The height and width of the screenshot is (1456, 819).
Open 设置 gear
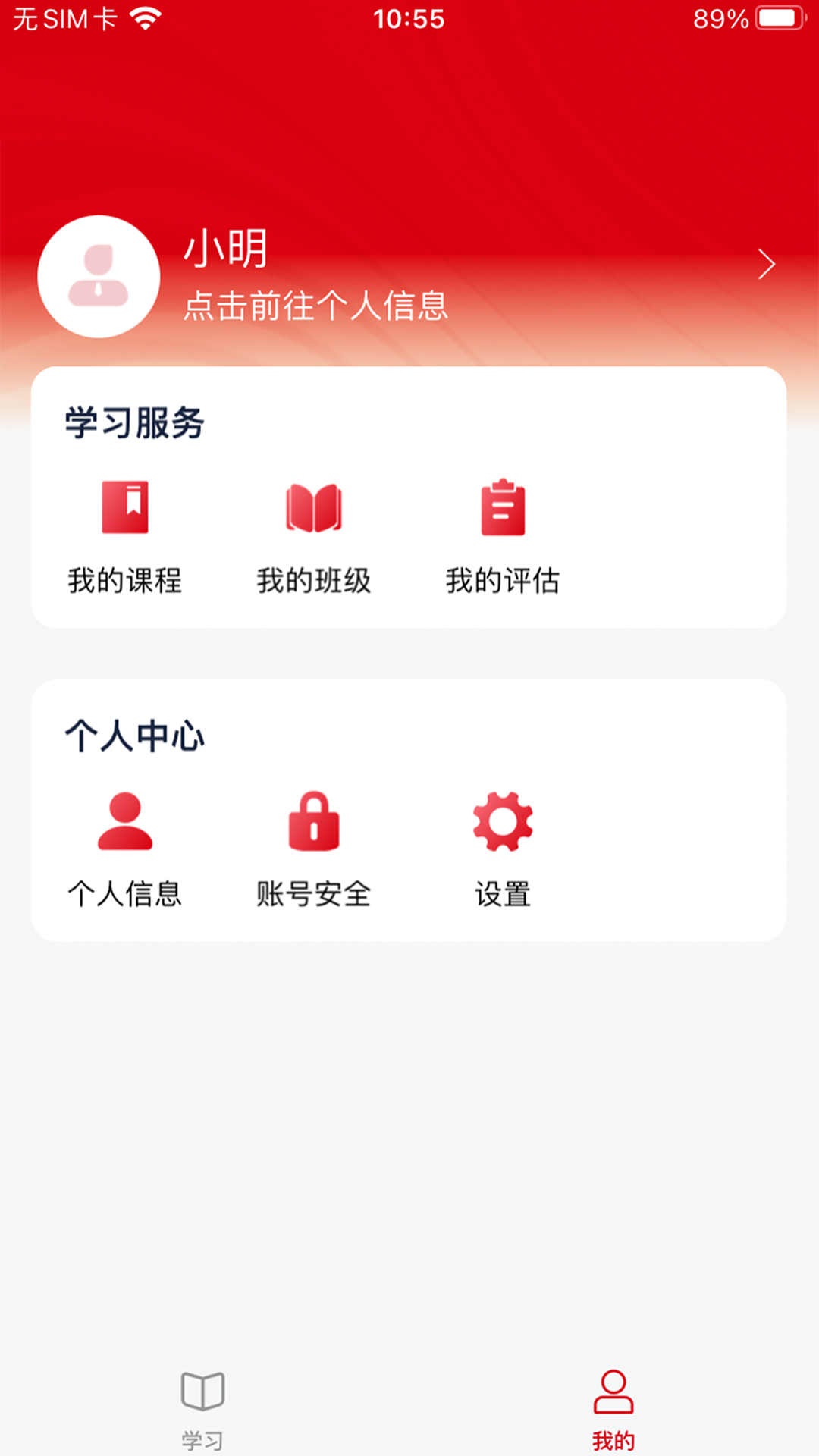click(x=503, y=849)
